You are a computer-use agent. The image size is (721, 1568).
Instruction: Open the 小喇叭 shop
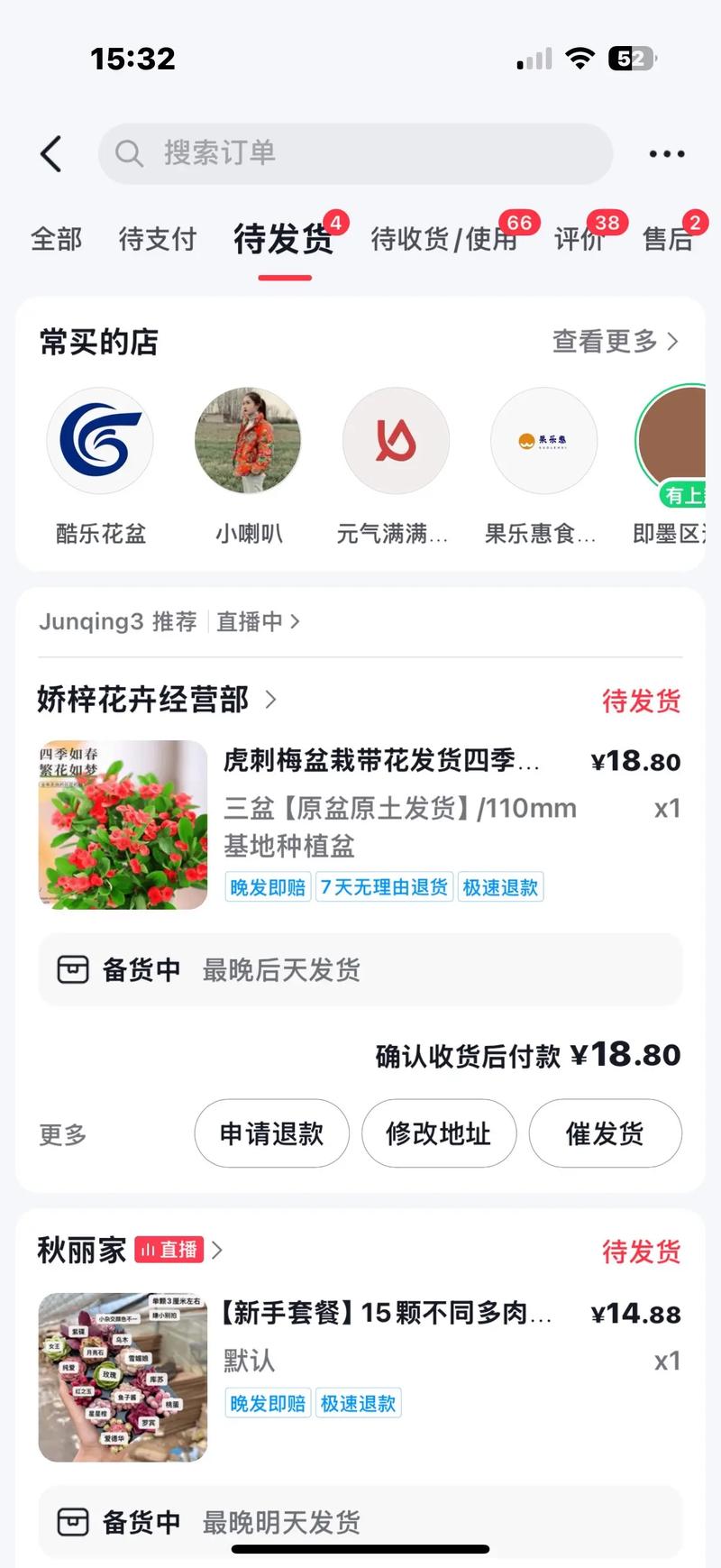pos(248,441)
